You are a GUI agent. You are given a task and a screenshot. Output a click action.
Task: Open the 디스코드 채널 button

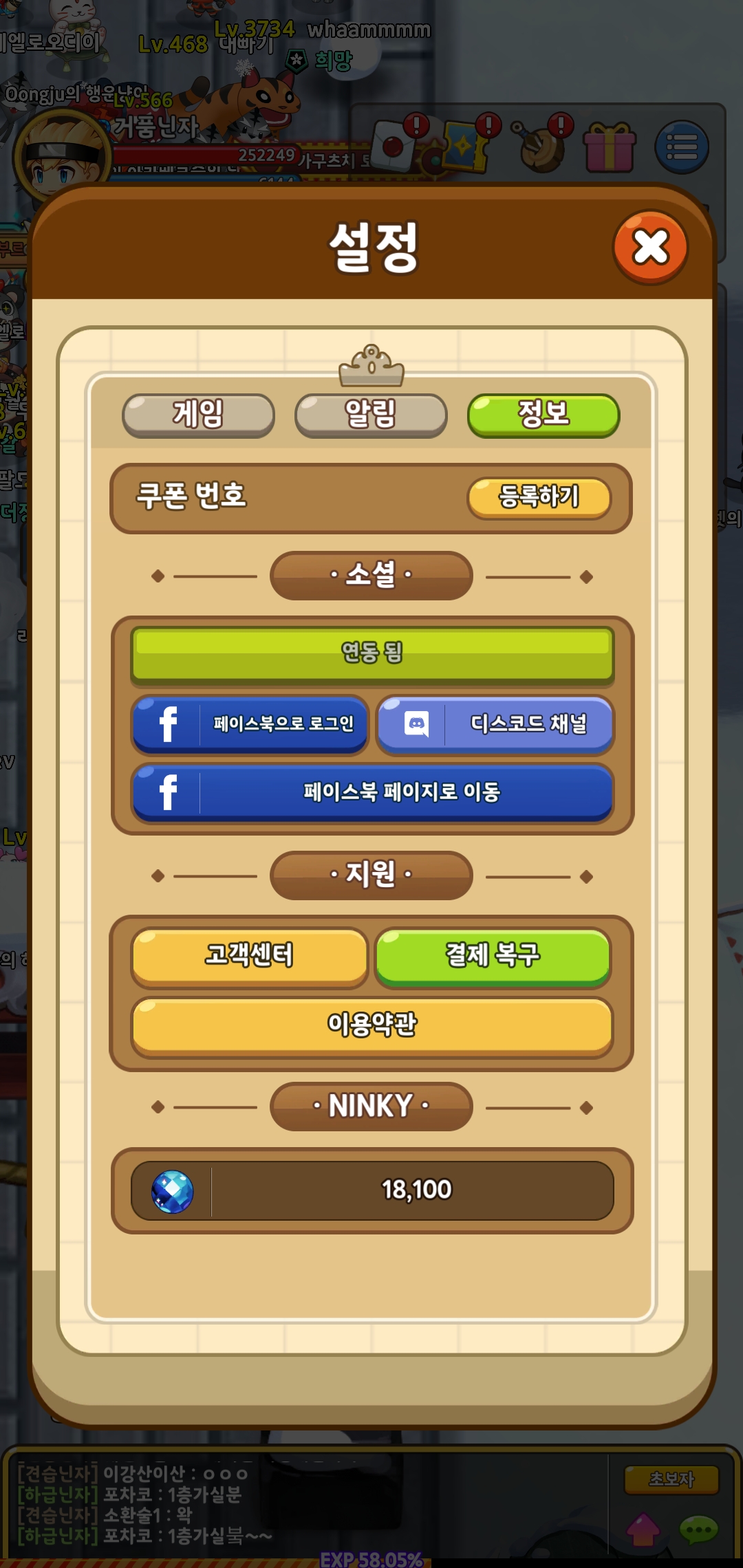tap(495, 724)
